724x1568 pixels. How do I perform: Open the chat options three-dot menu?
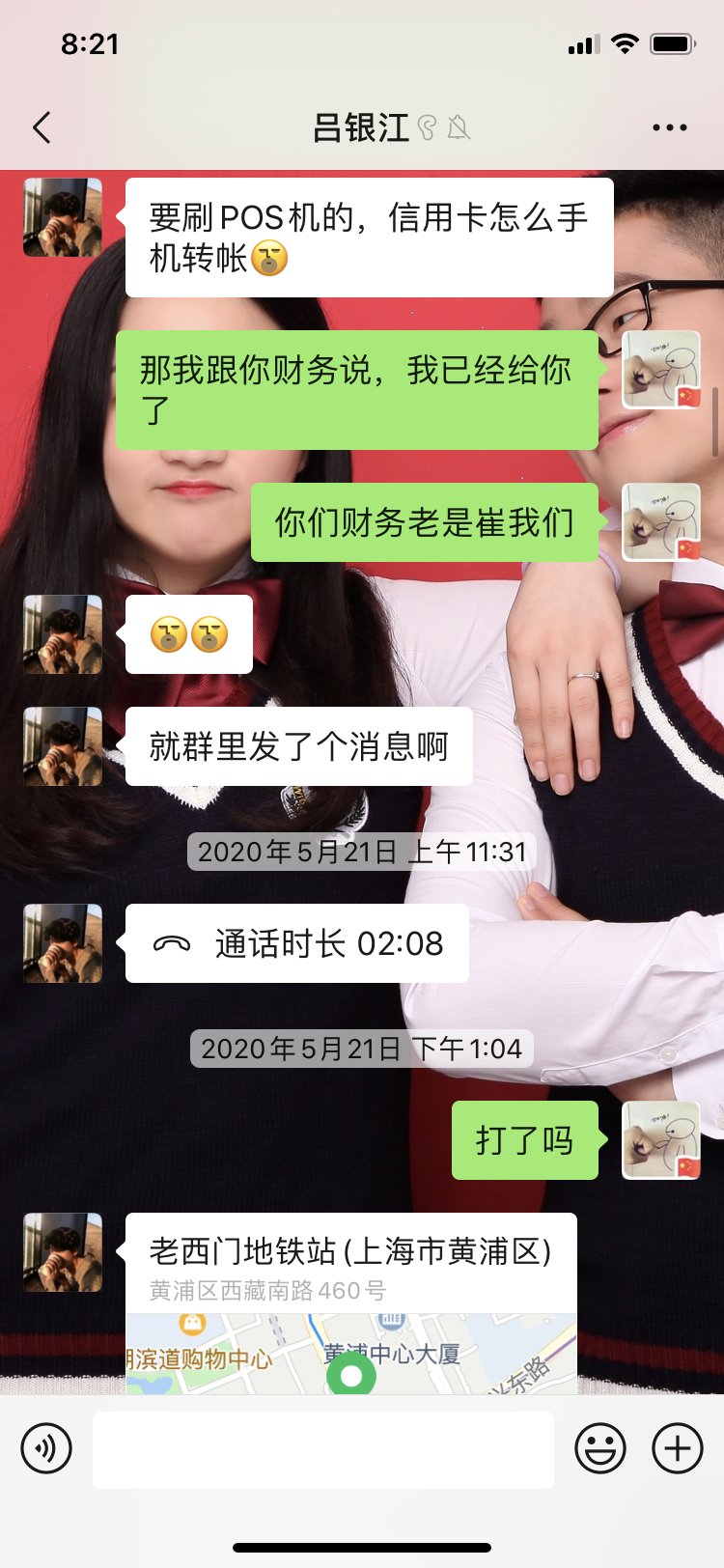[x=669, y=127]
